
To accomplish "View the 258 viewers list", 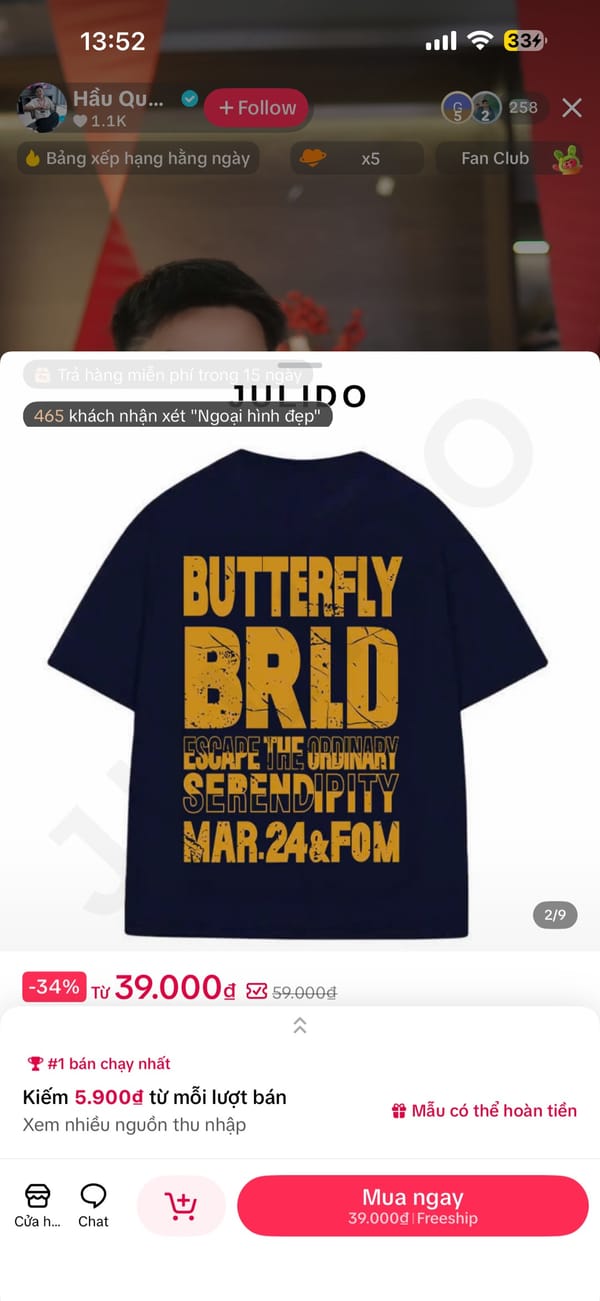I will click(x=522, y=107).
